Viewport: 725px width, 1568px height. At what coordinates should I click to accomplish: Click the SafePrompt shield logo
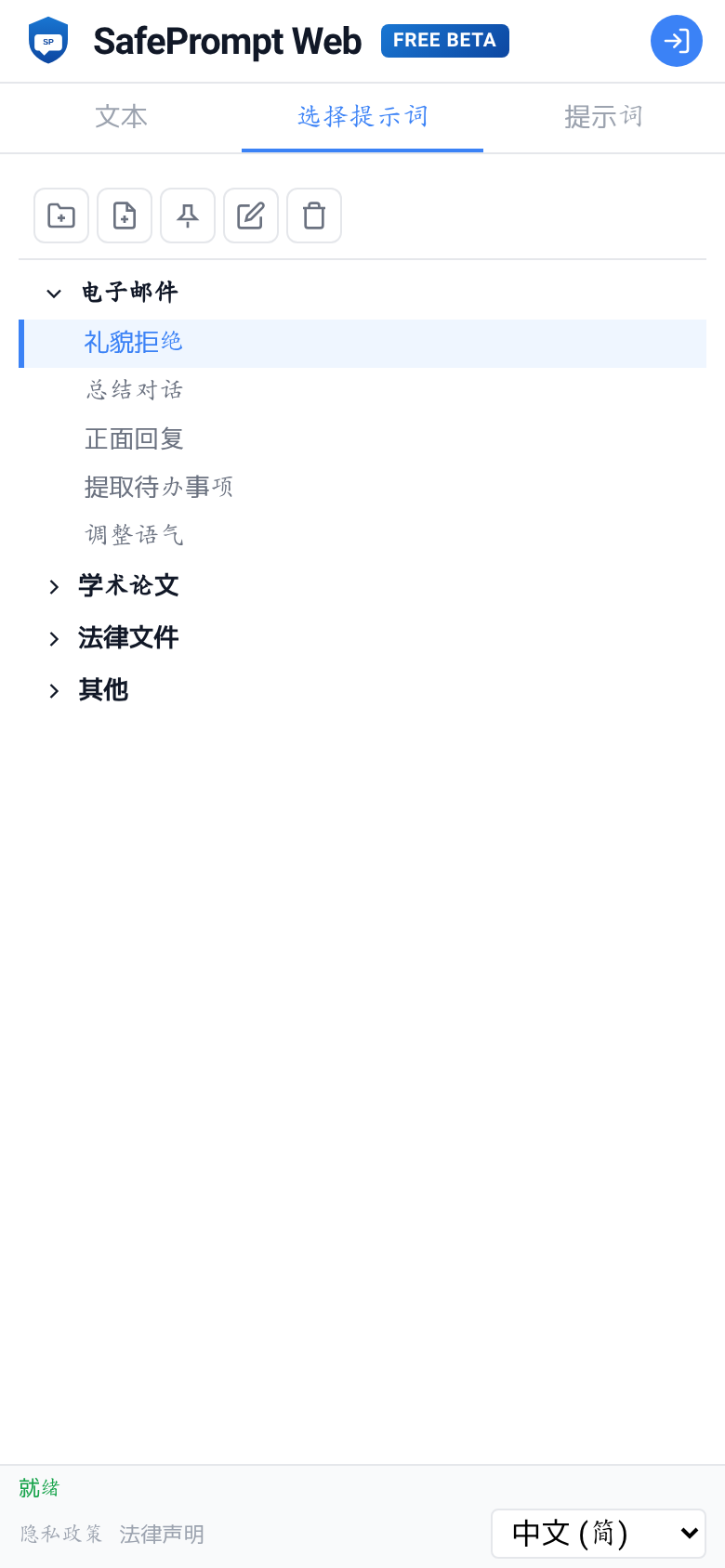click(x=48, y=40)
